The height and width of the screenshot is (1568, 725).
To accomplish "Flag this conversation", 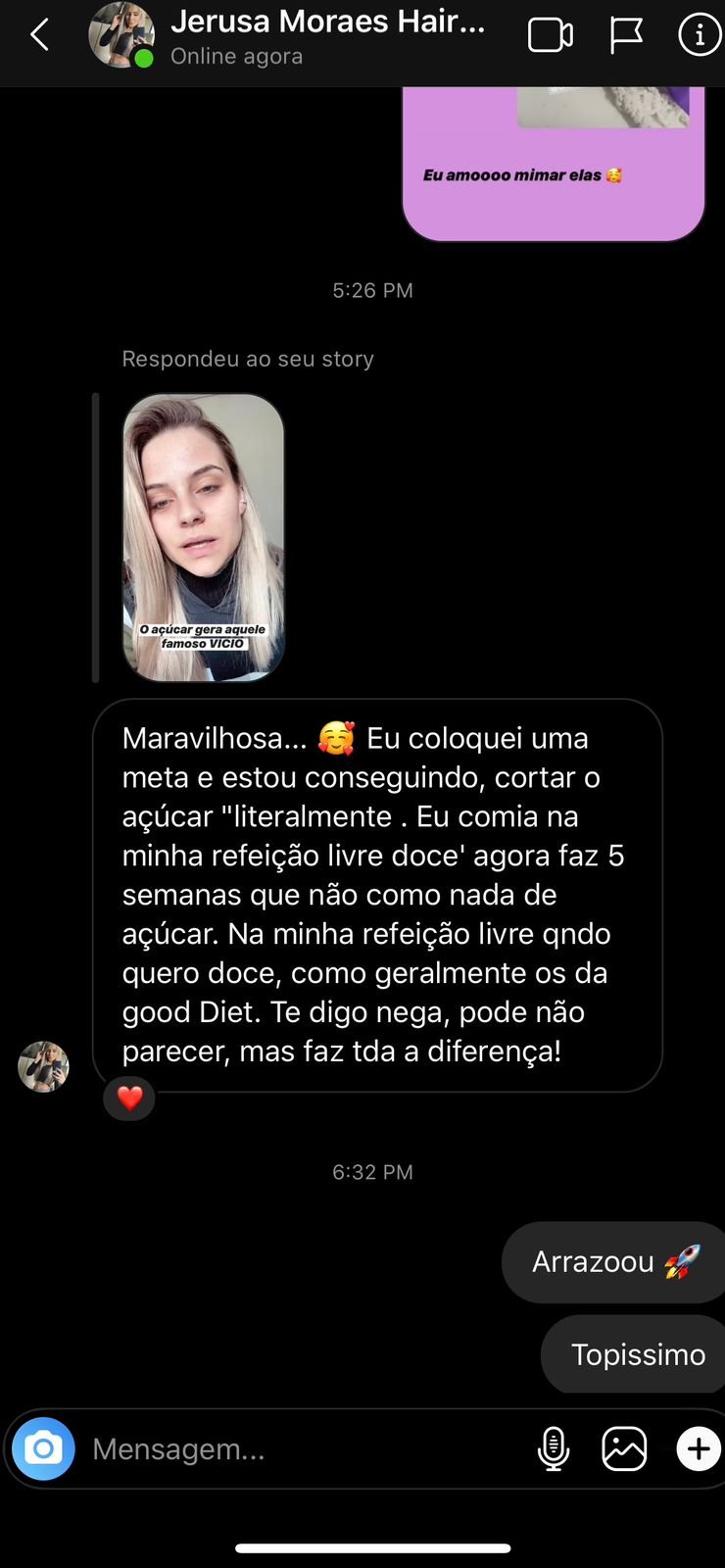I will click(625, 36).
